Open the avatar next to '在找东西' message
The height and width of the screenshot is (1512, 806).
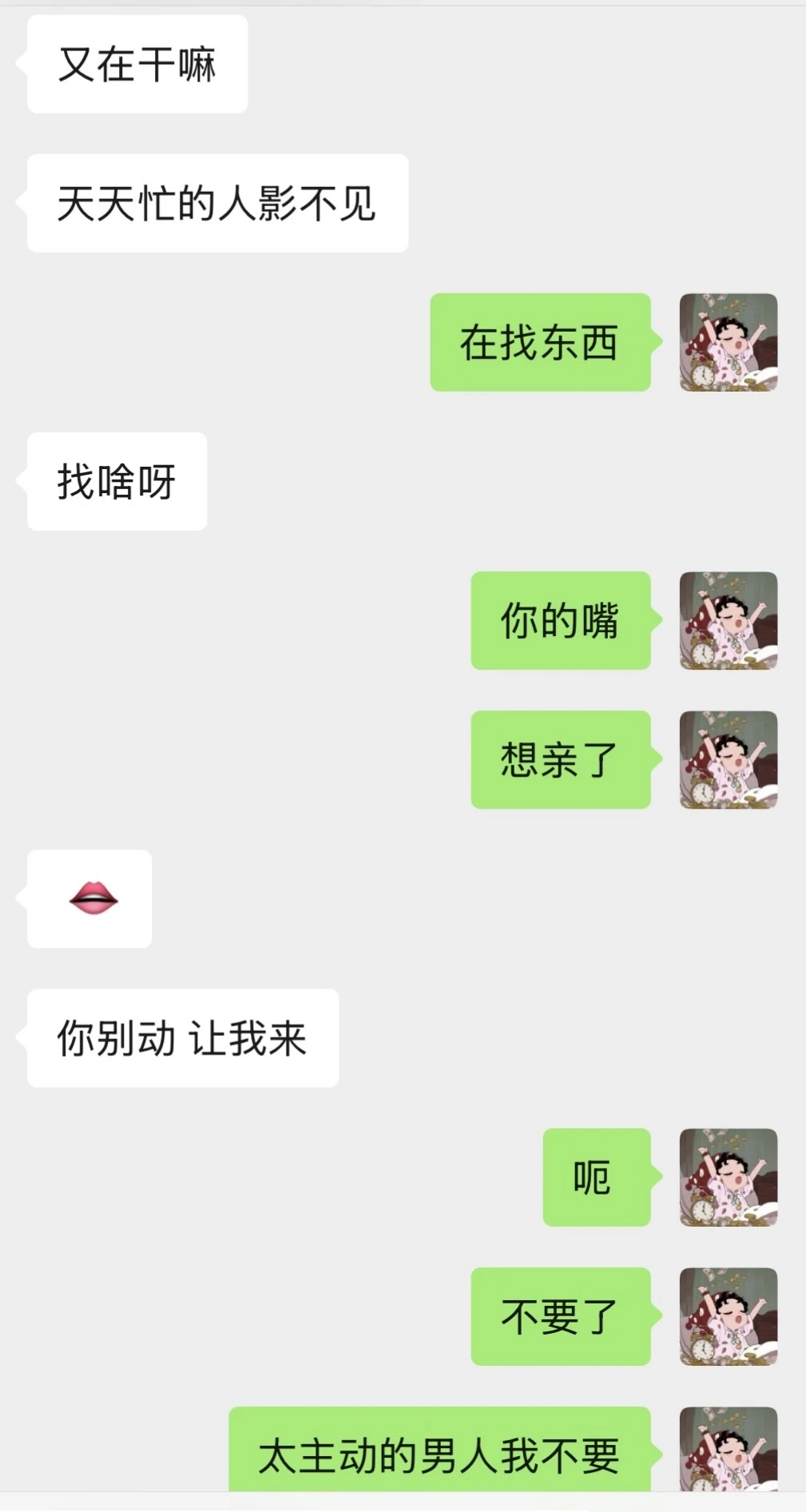click(725, 342)
